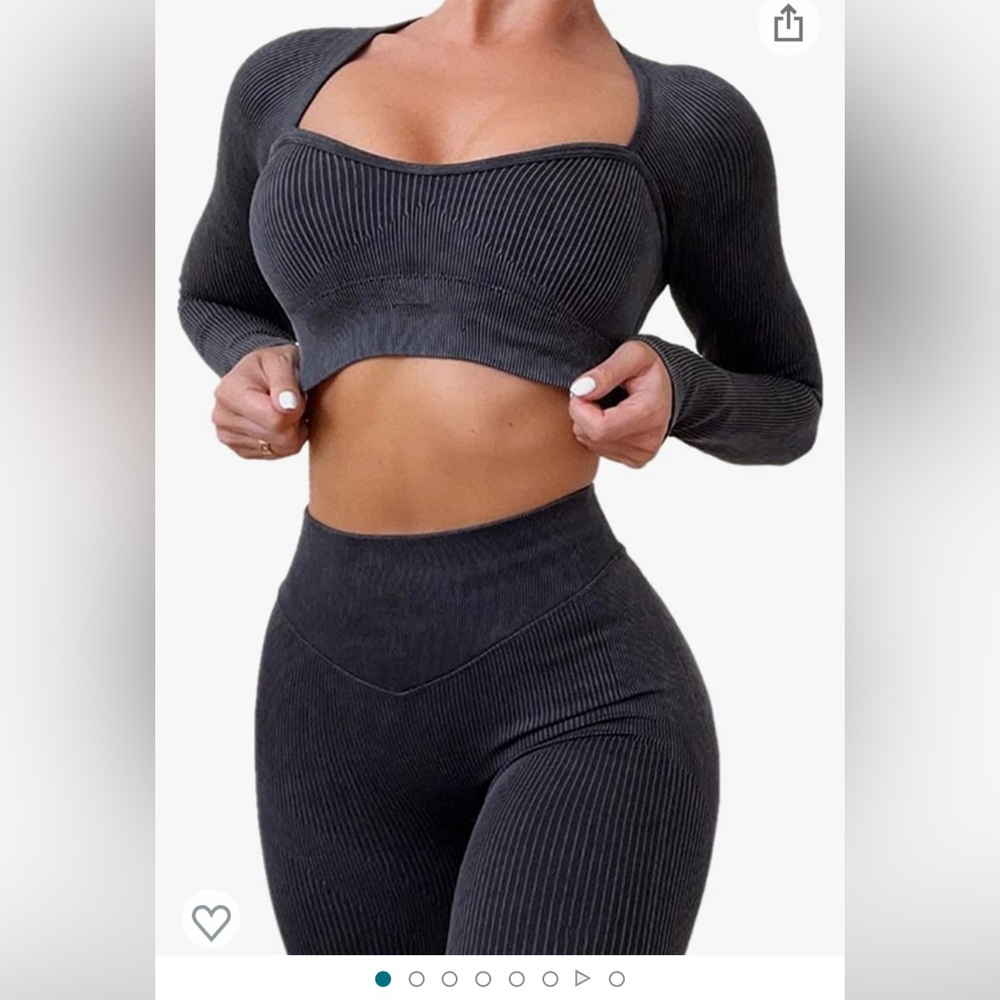Jump to the second image dot

pyautogui.click(x=416, y=978)
